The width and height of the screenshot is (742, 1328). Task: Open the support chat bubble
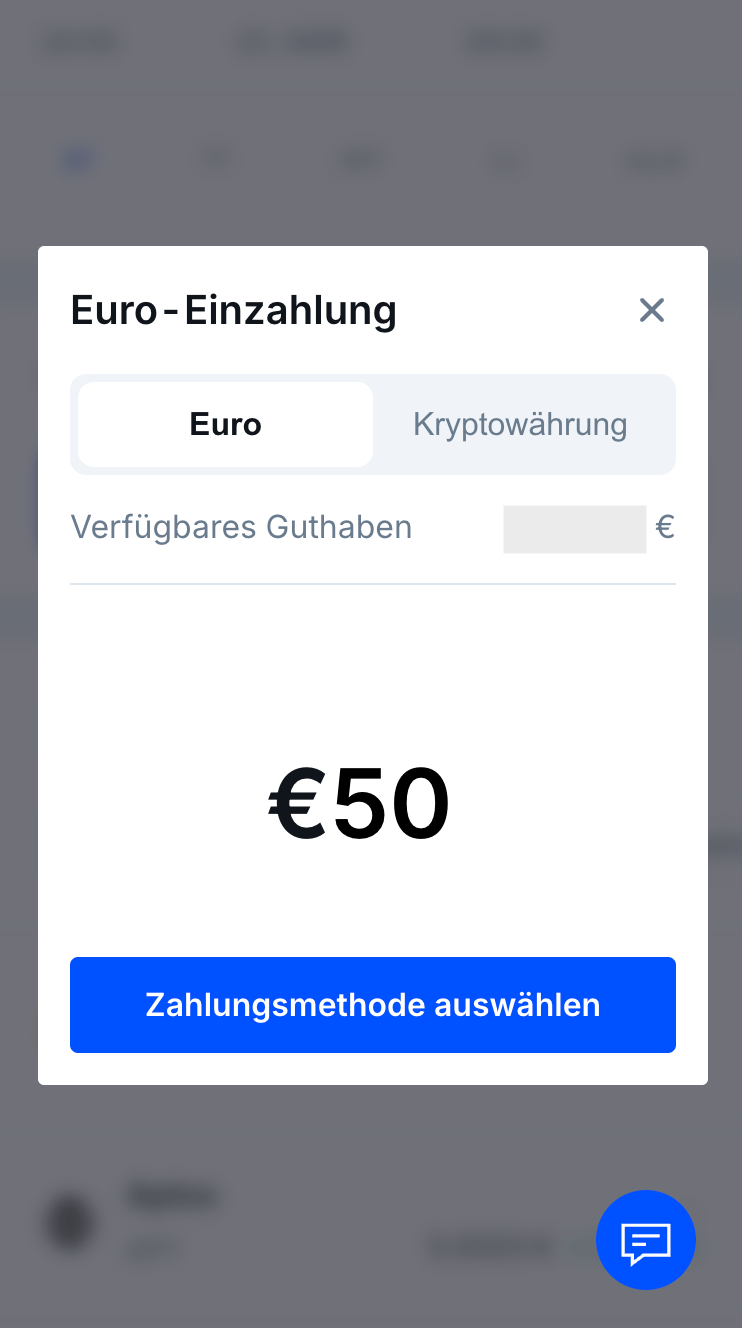[x=646, y=1240]
